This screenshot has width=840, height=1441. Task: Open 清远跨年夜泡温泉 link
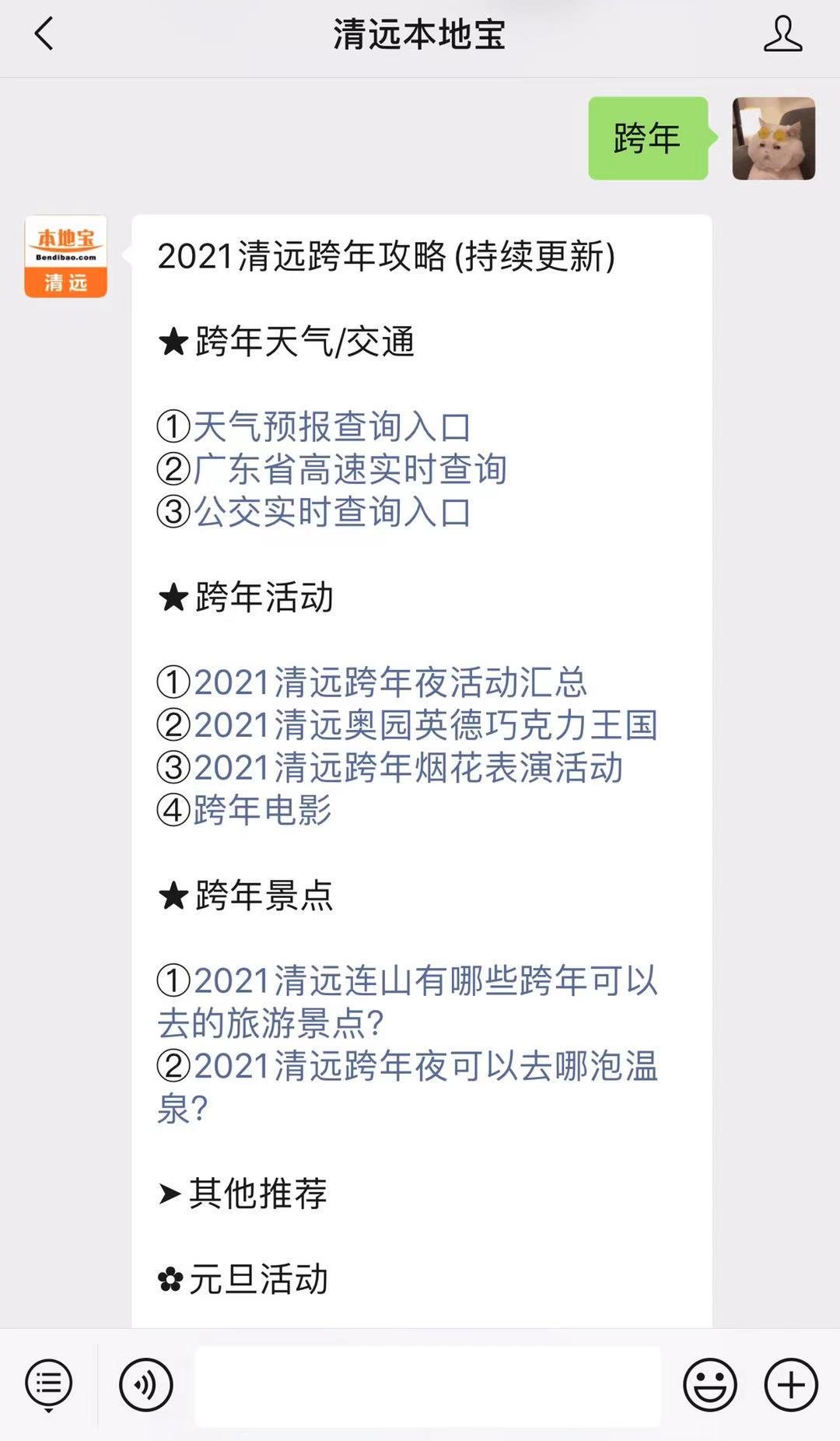point(408,1087)
